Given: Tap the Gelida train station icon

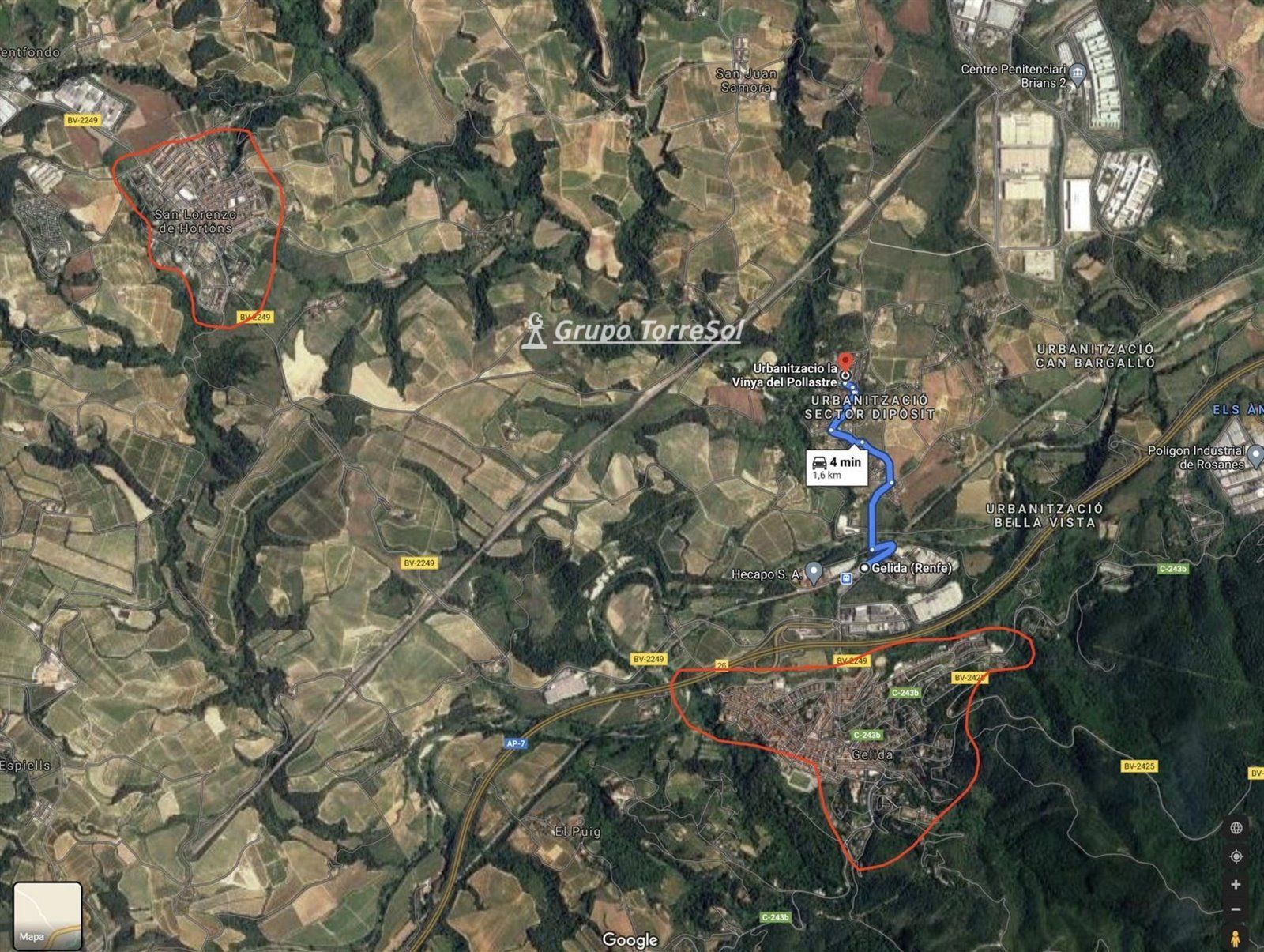Looking at the screenshot, I should click(846, 577).
